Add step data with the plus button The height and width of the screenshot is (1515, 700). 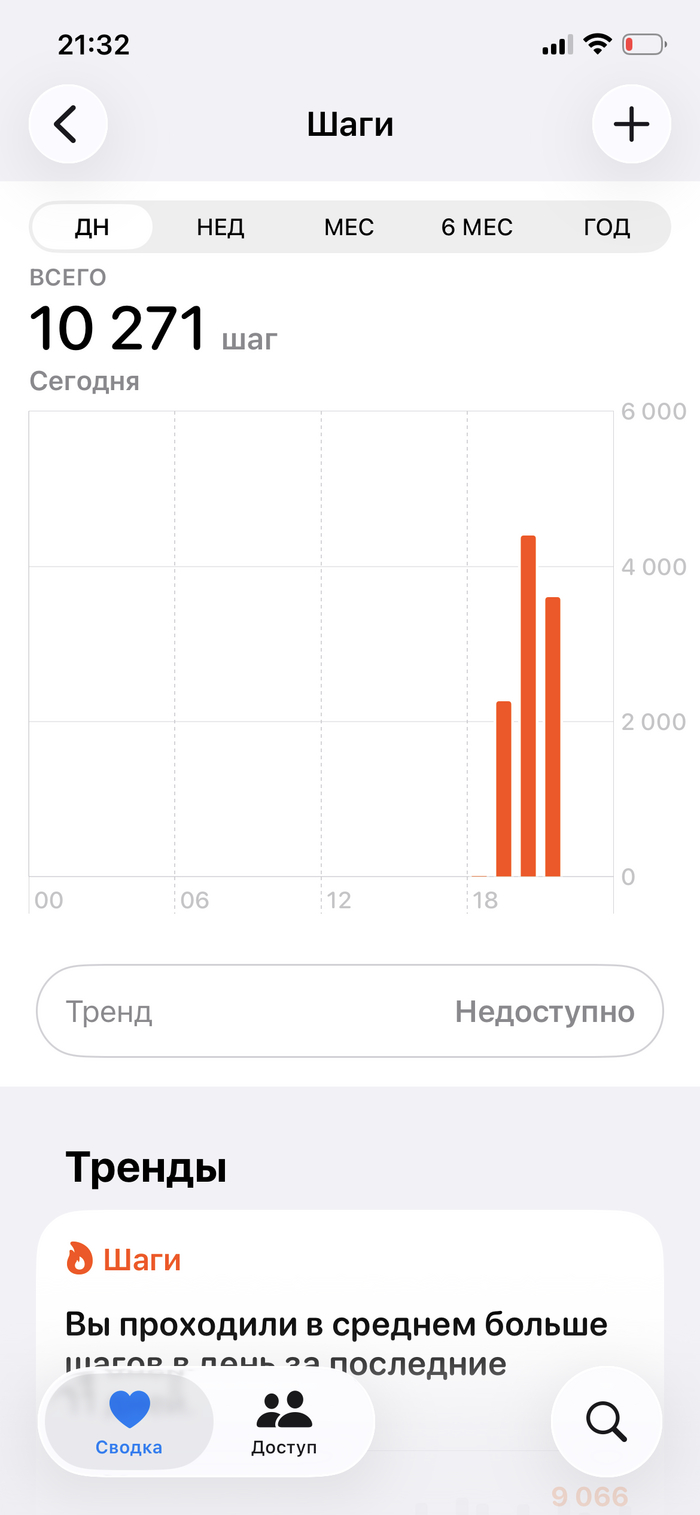631,125
